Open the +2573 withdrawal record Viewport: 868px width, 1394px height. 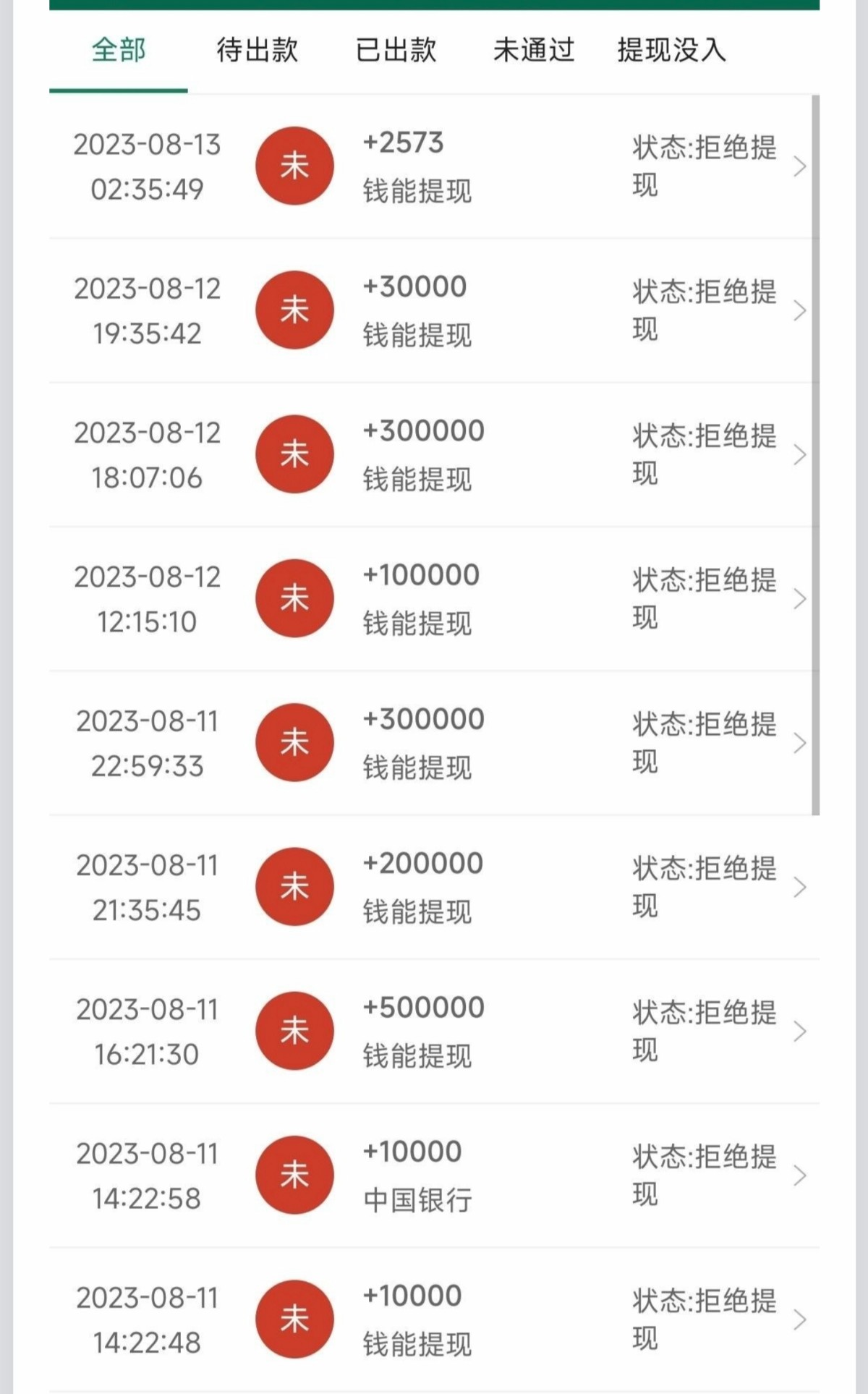(434, 166)
